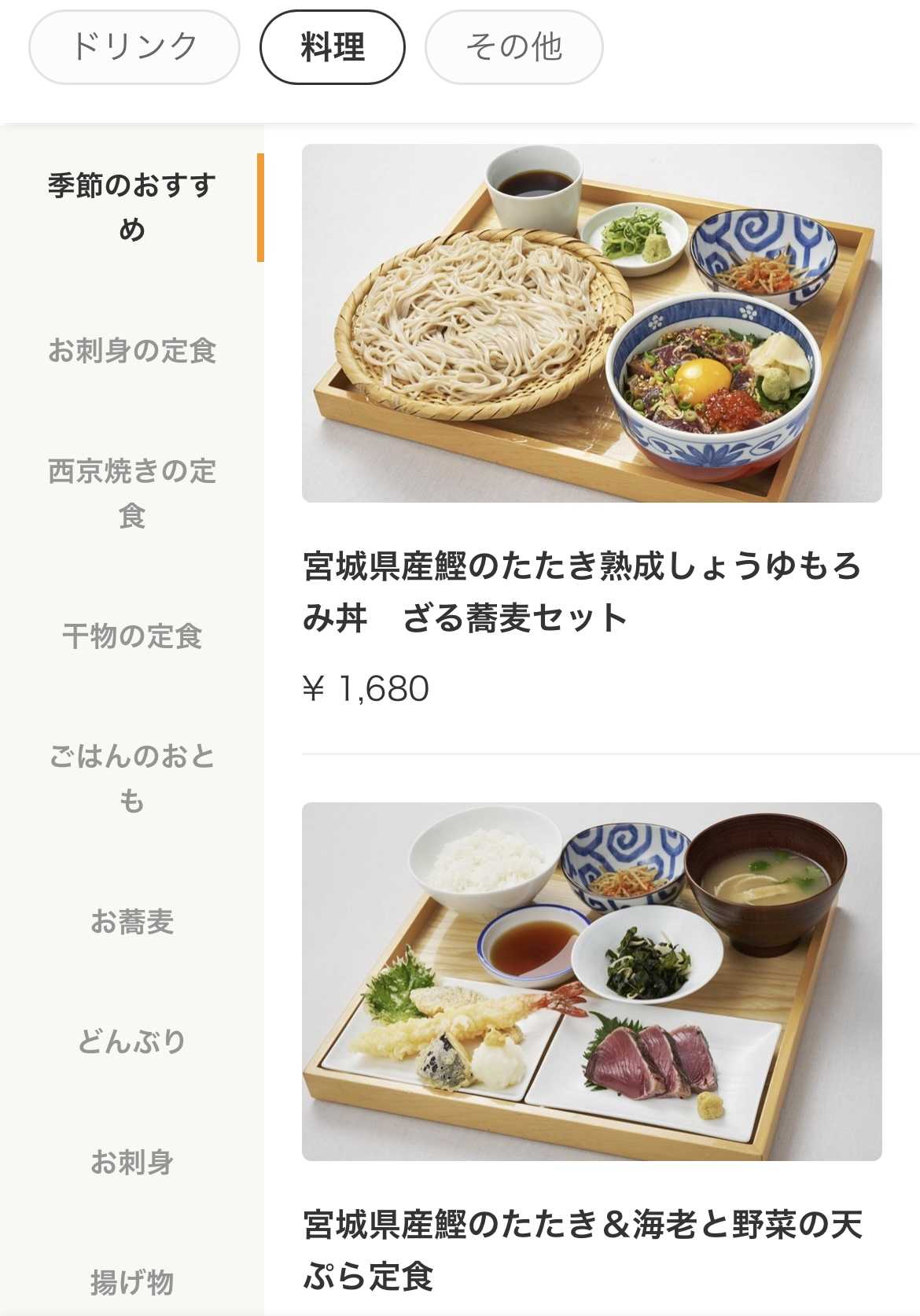Open the お刺身 category
This screenshot has width=920, height=1316.
tap(132, 1162)
